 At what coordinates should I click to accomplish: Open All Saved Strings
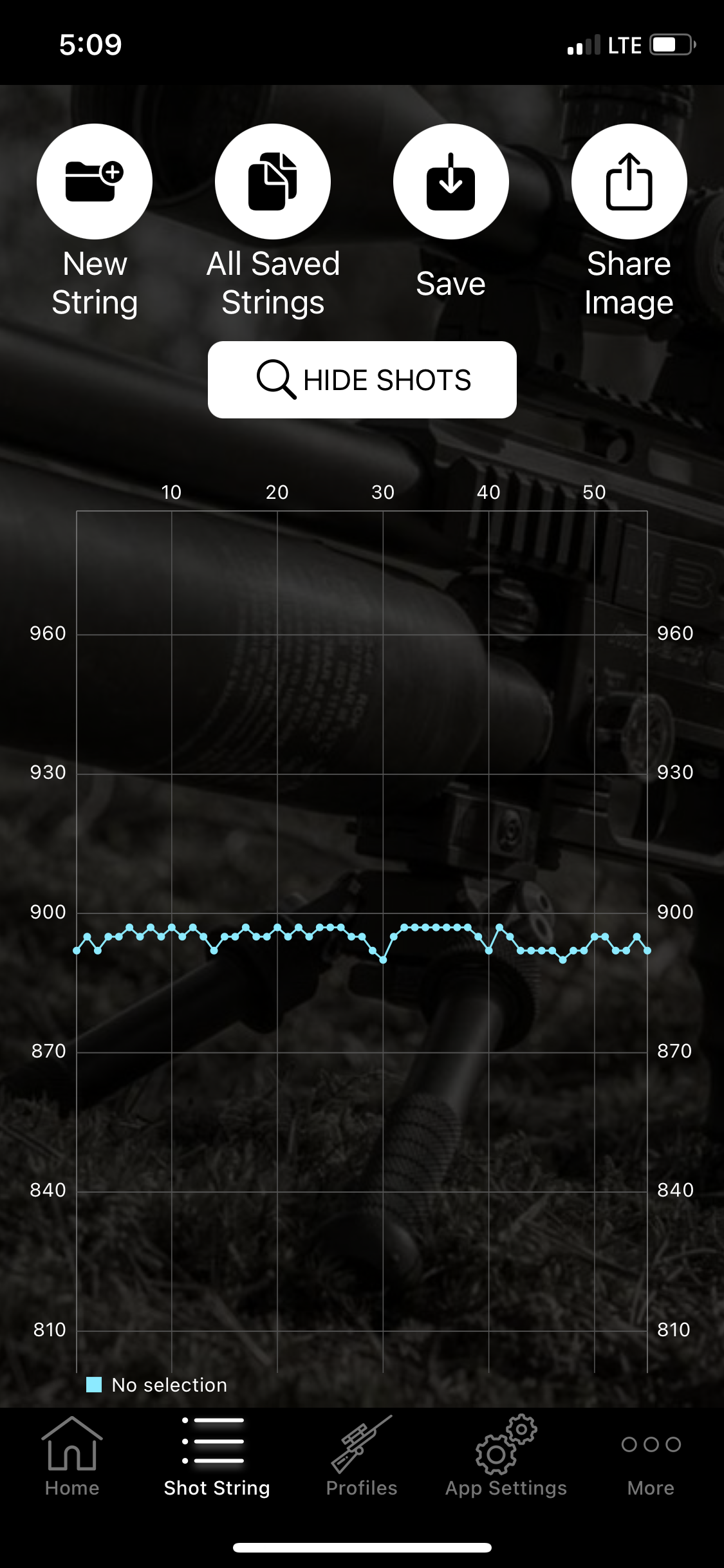coord(273,182)
